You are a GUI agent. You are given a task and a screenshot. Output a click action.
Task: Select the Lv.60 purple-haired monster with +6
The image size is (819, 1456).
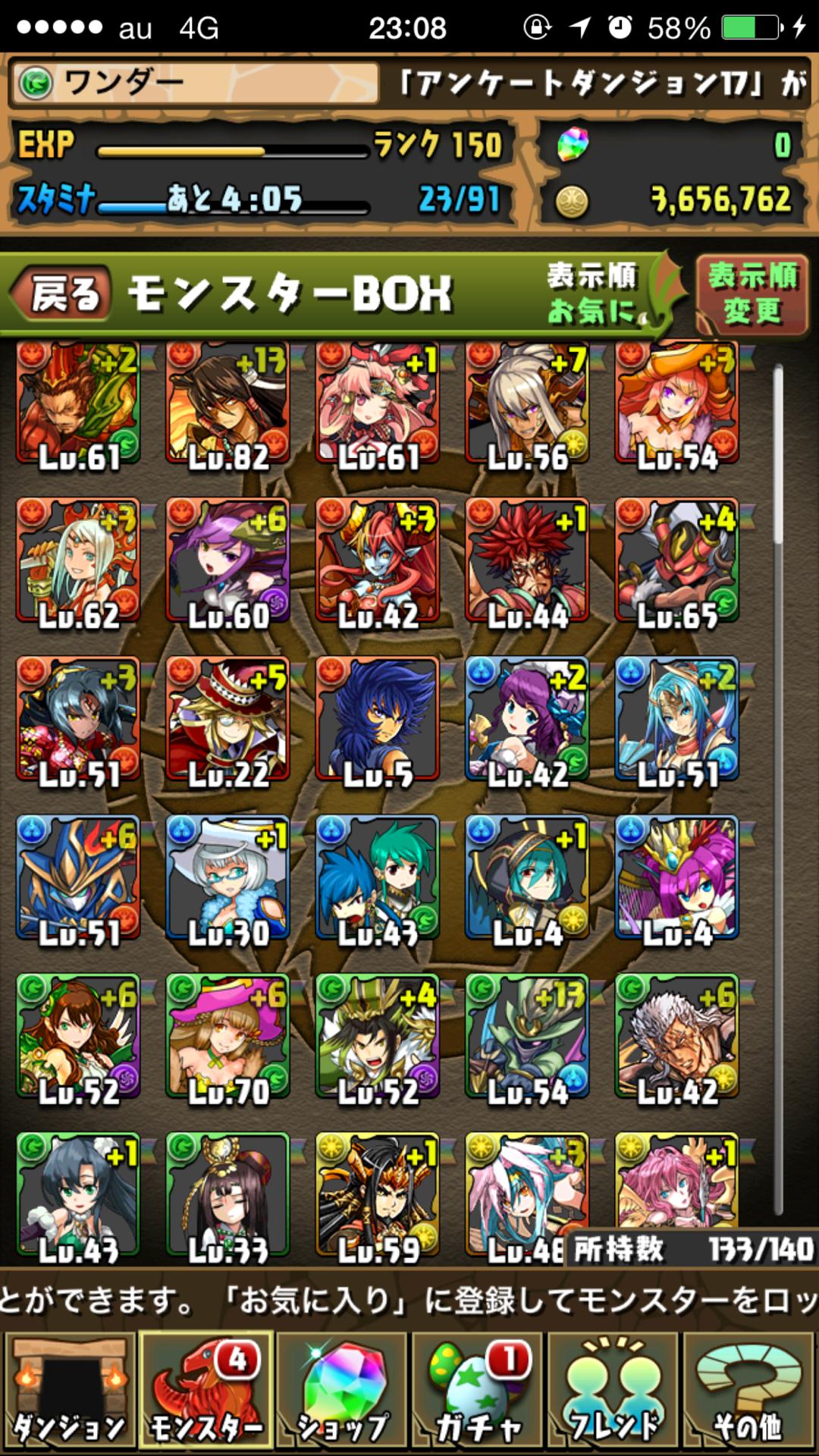click(227, 560)
